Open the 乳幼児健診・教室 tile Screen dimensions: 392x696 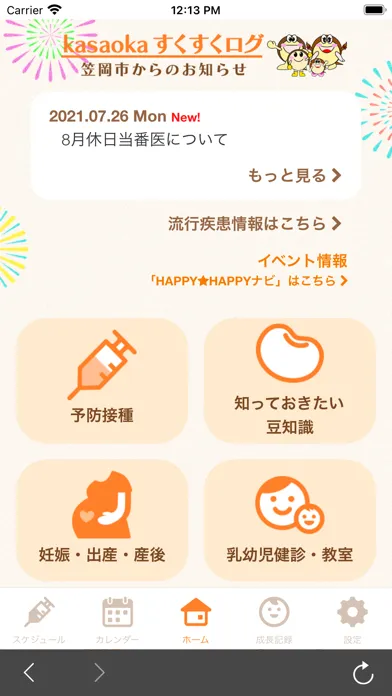pyautogui.click(x=289, y=520)
